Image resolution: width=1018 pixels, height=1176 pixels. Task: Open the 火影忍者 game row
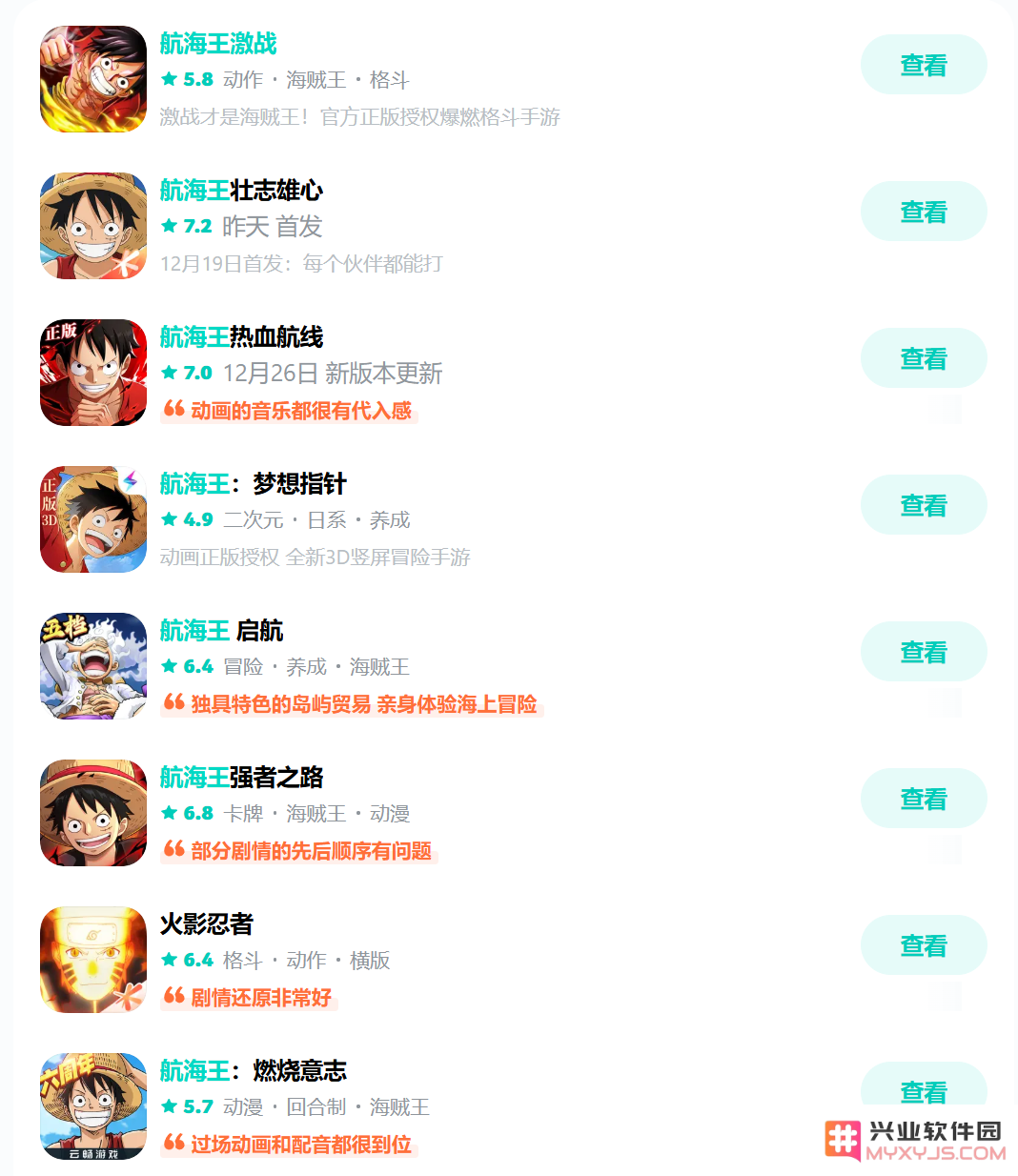pyautogui.click(x=206, y=924)
